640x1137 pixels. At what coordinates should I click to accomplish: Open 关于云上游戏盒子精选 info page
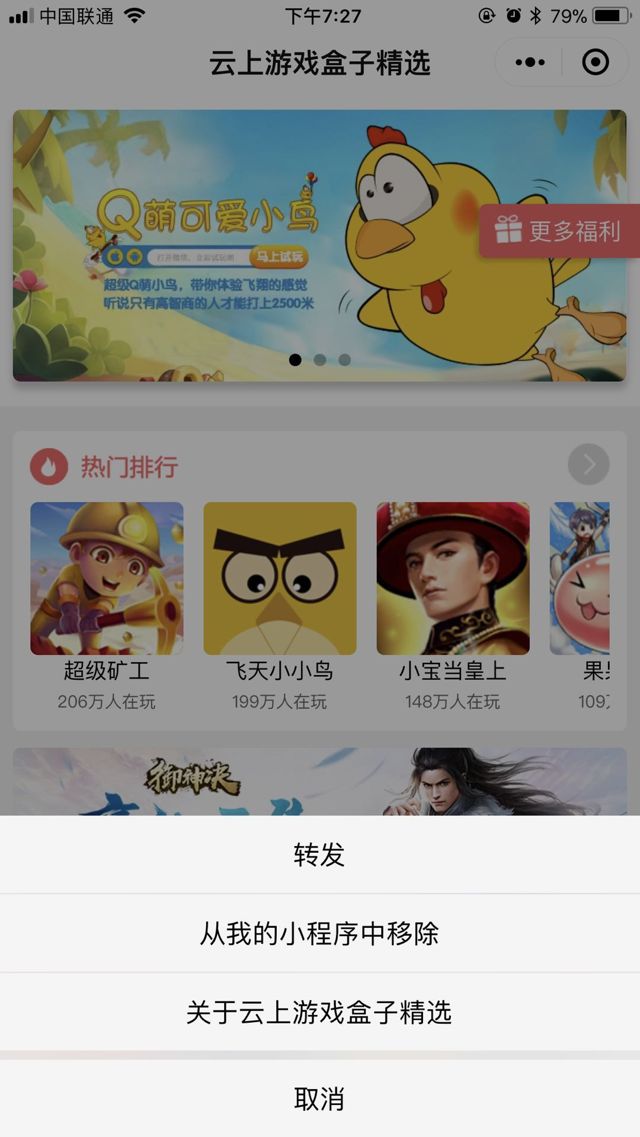[319, 1012]
